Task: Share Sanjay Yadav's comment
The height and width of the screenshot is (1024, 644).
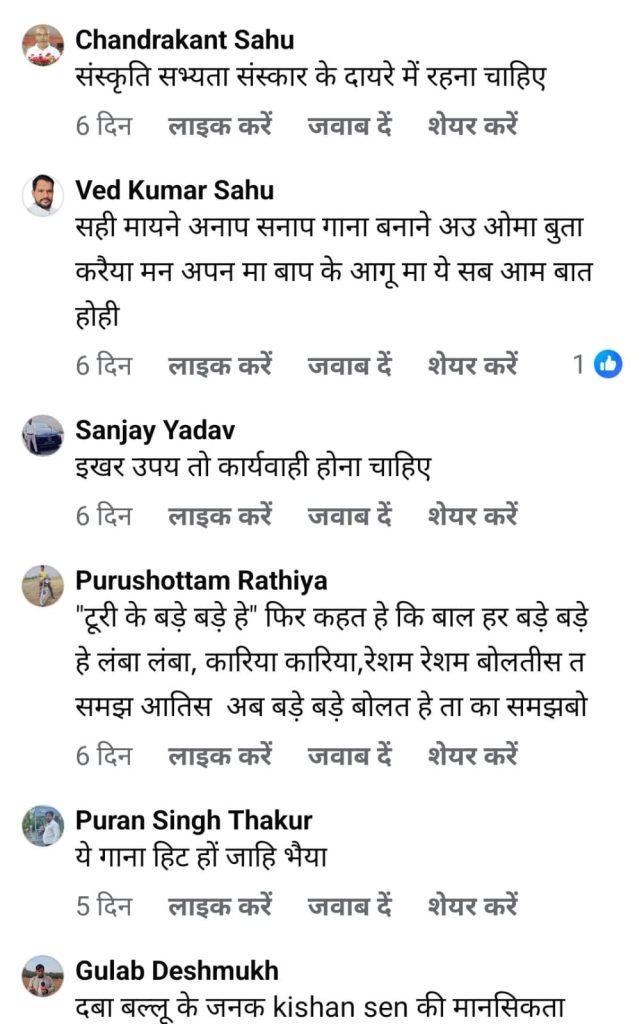Action: pos(472,516)
